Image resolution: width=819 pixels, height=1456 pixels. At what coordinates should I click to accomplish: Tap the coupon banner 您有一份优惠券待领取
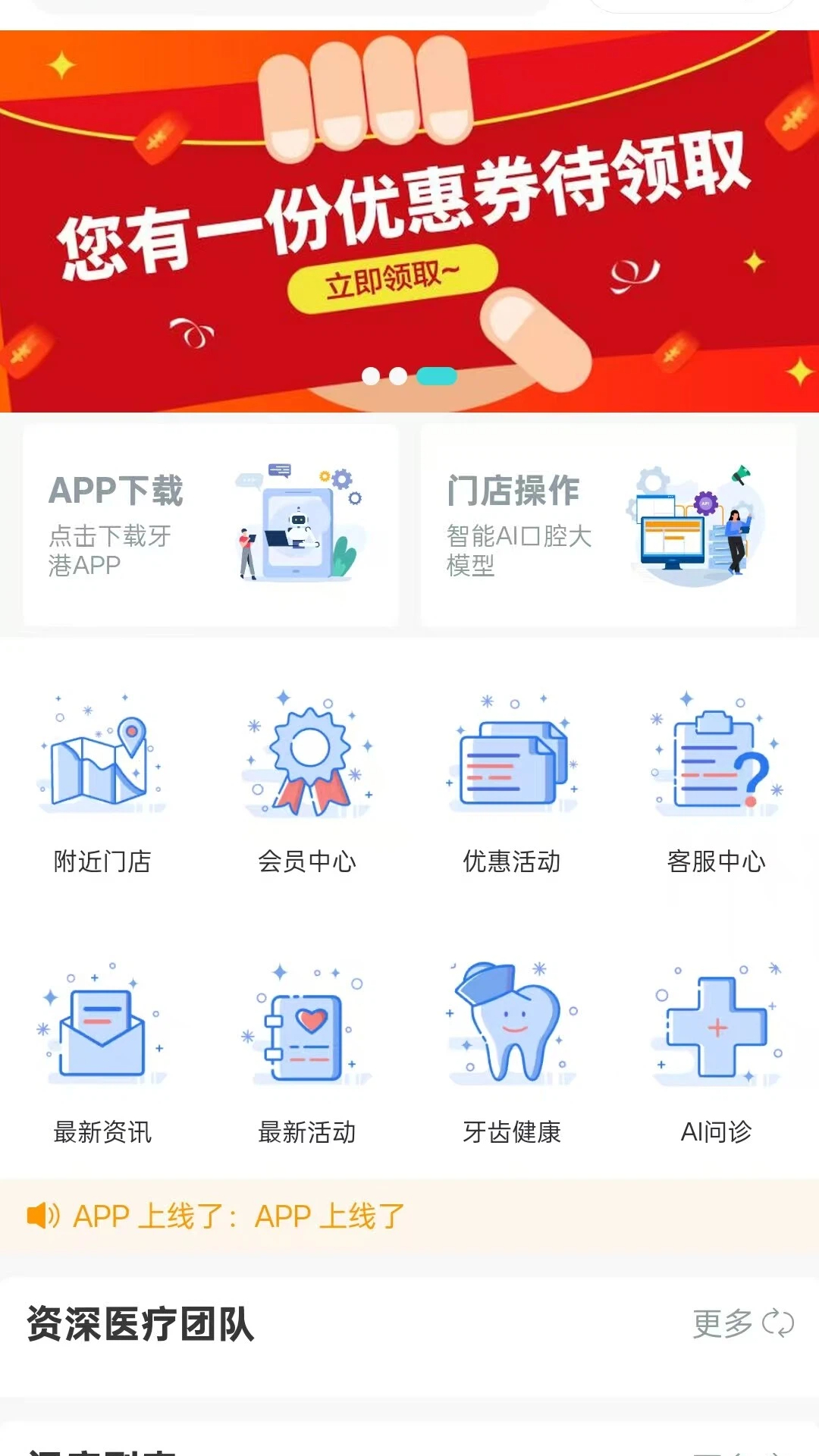pos(409,220)
